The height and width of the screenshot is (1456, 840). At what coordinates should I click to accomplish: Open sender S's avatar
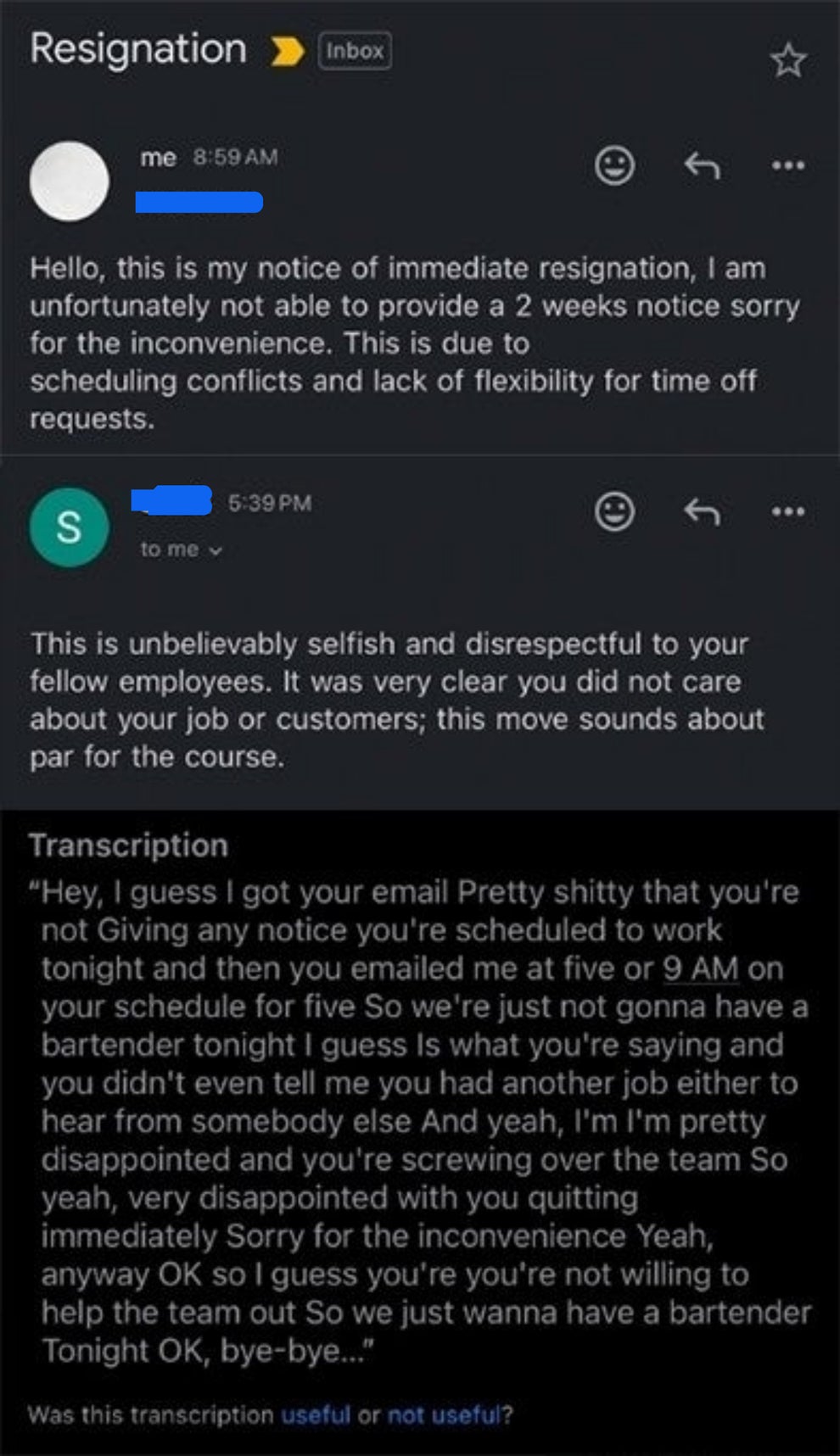[69, 527]
